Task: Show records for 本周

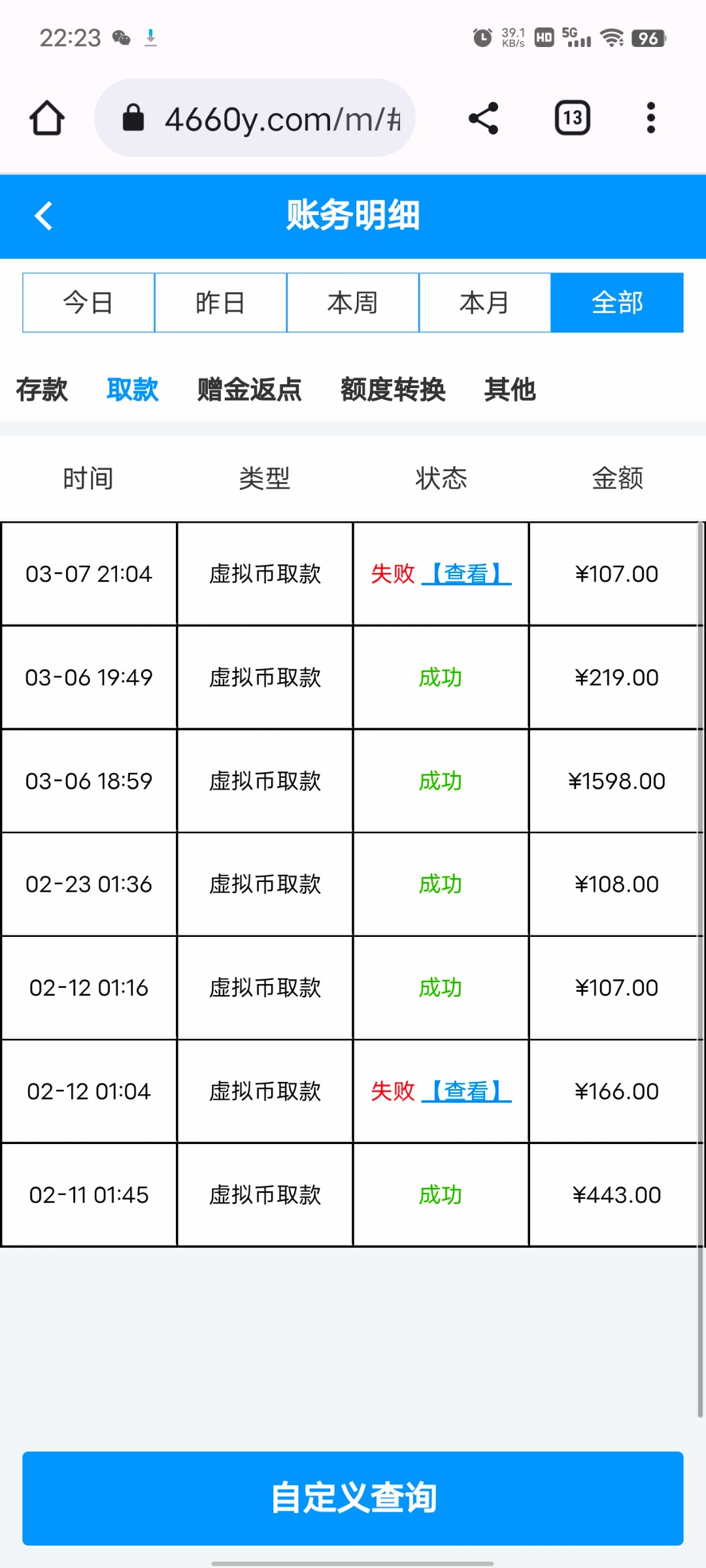Action: pos(353,302)
